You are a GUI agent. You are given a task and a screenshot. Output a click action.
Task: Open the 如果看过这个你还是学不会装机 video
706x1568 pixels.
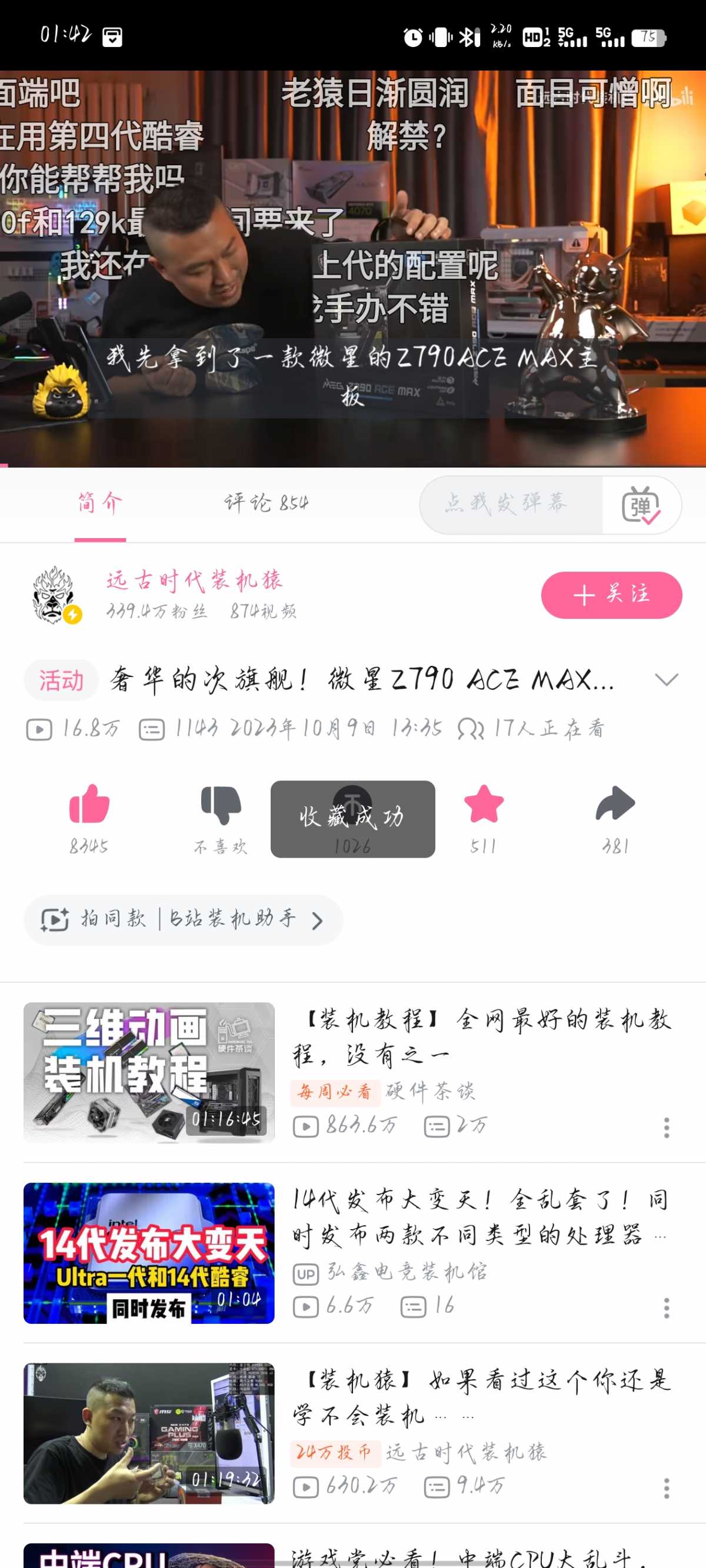(x=481, y=1397)
